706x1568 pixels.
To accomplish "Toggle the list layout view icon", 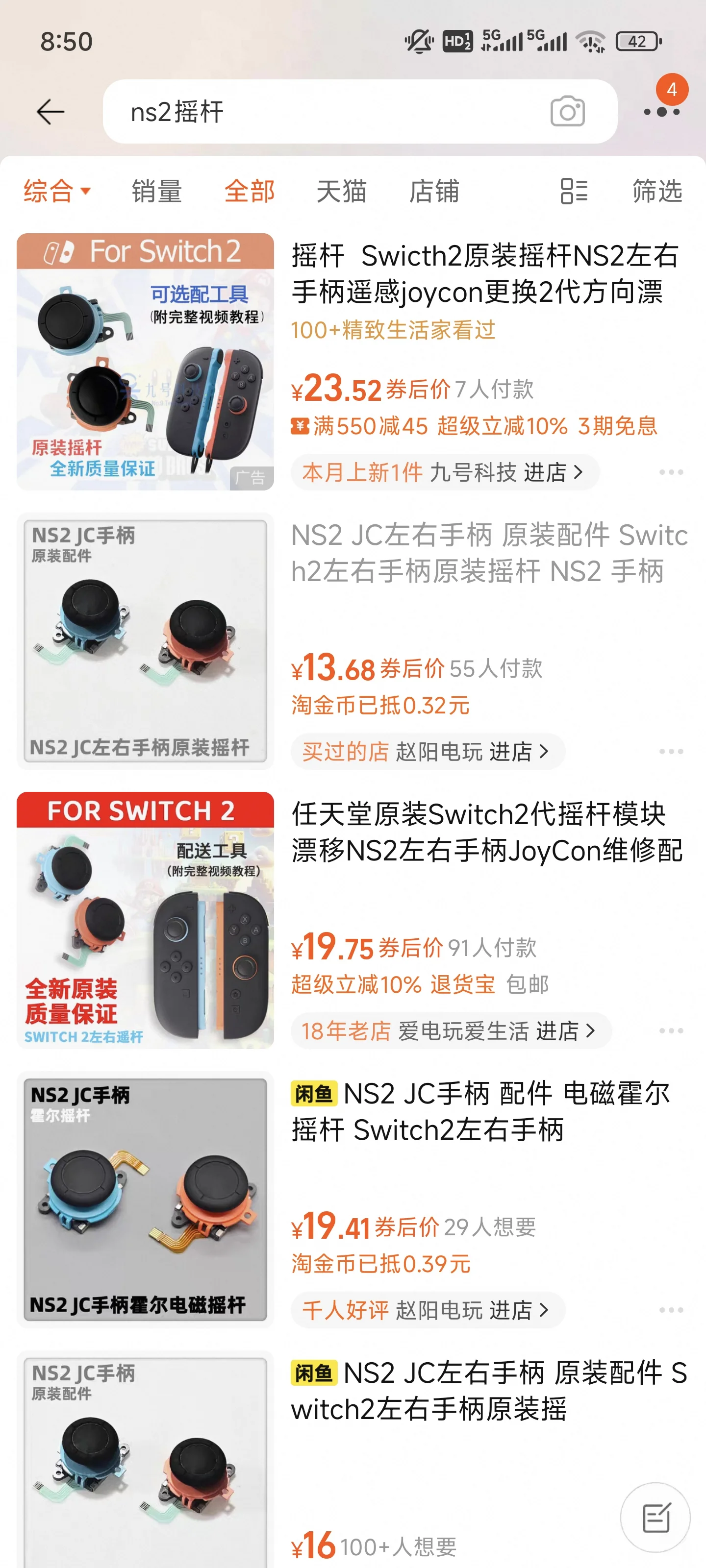I will [573, 191].
